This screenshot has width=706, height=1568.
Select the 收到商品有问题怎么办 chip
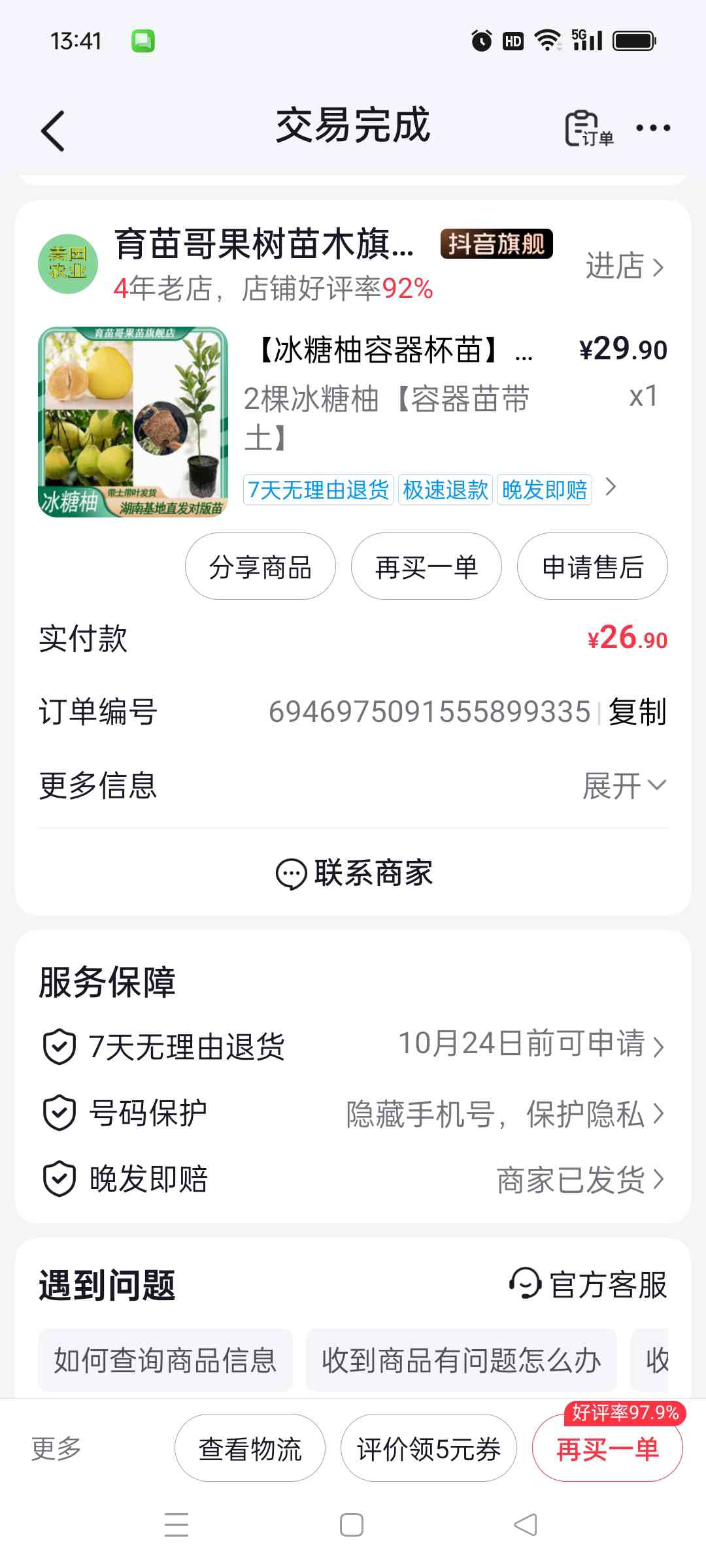pos(461,1360)
